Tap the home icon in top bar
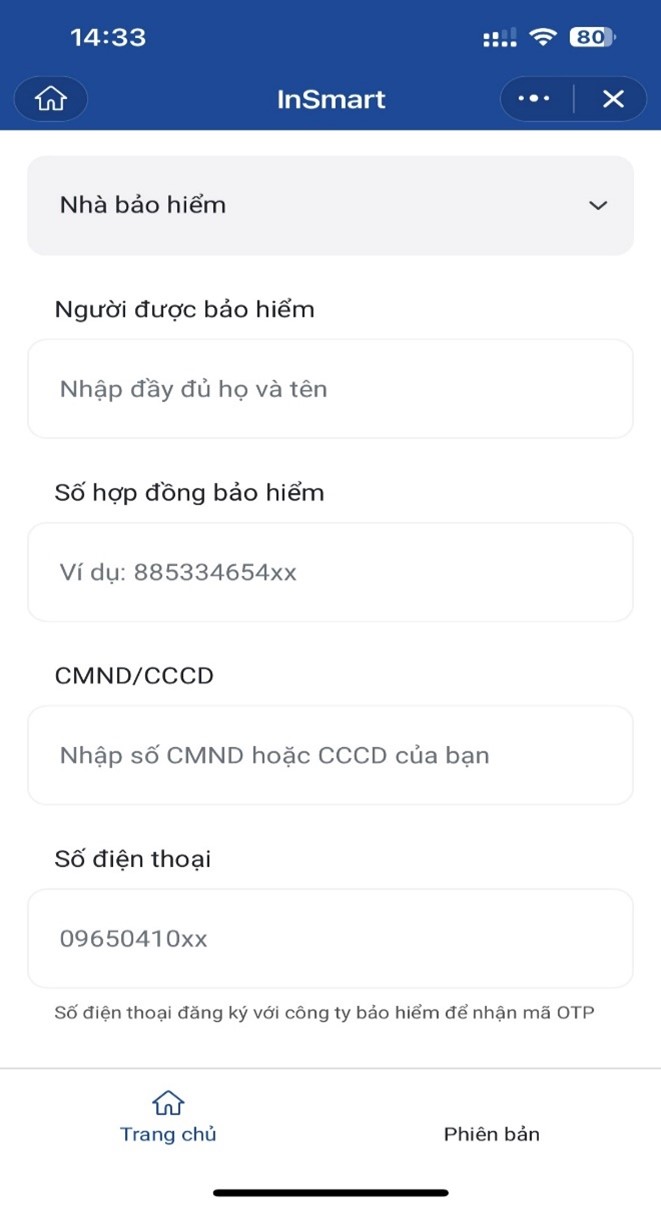 pos(50,99)
